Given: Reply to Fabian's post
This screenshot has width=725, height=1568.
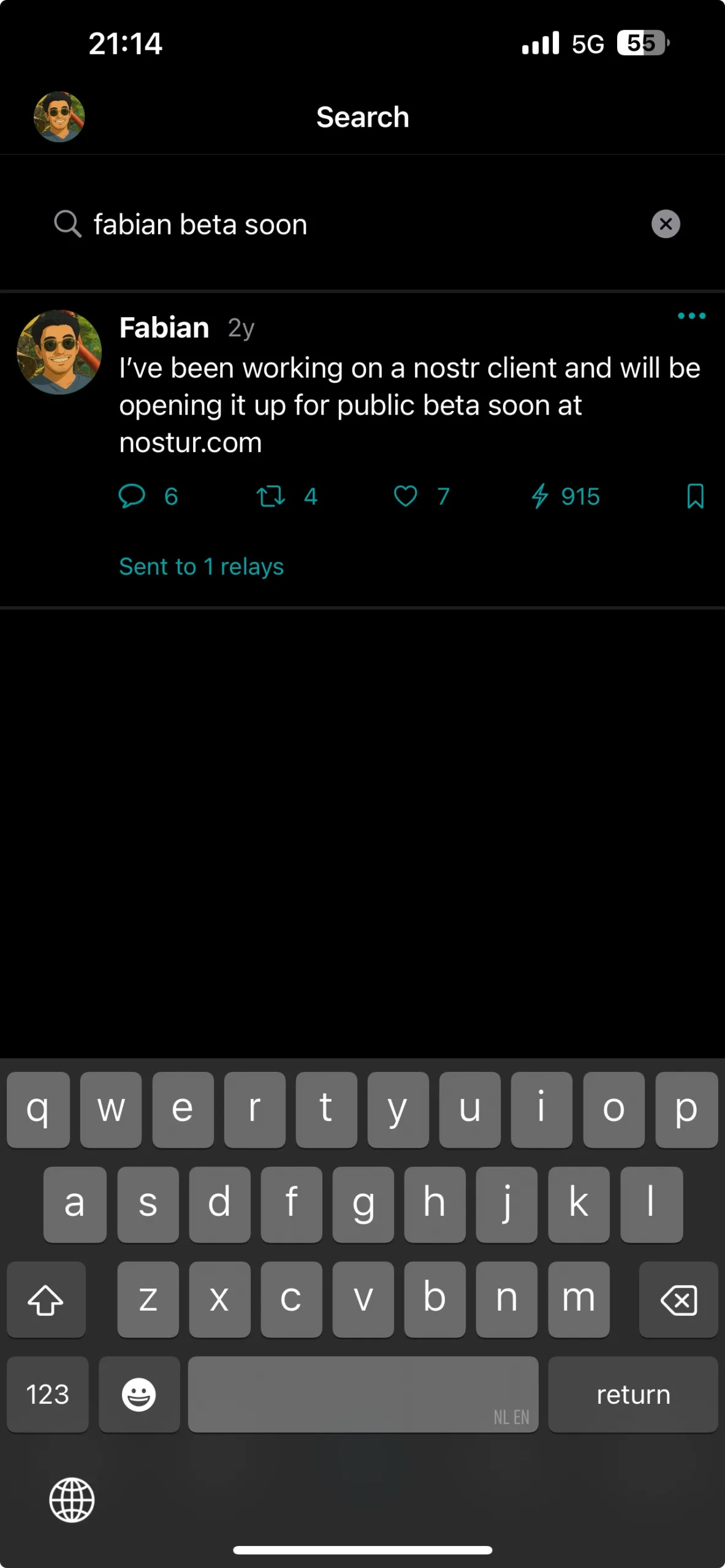Looking at the screenshot, I should (x=132, y=496).
